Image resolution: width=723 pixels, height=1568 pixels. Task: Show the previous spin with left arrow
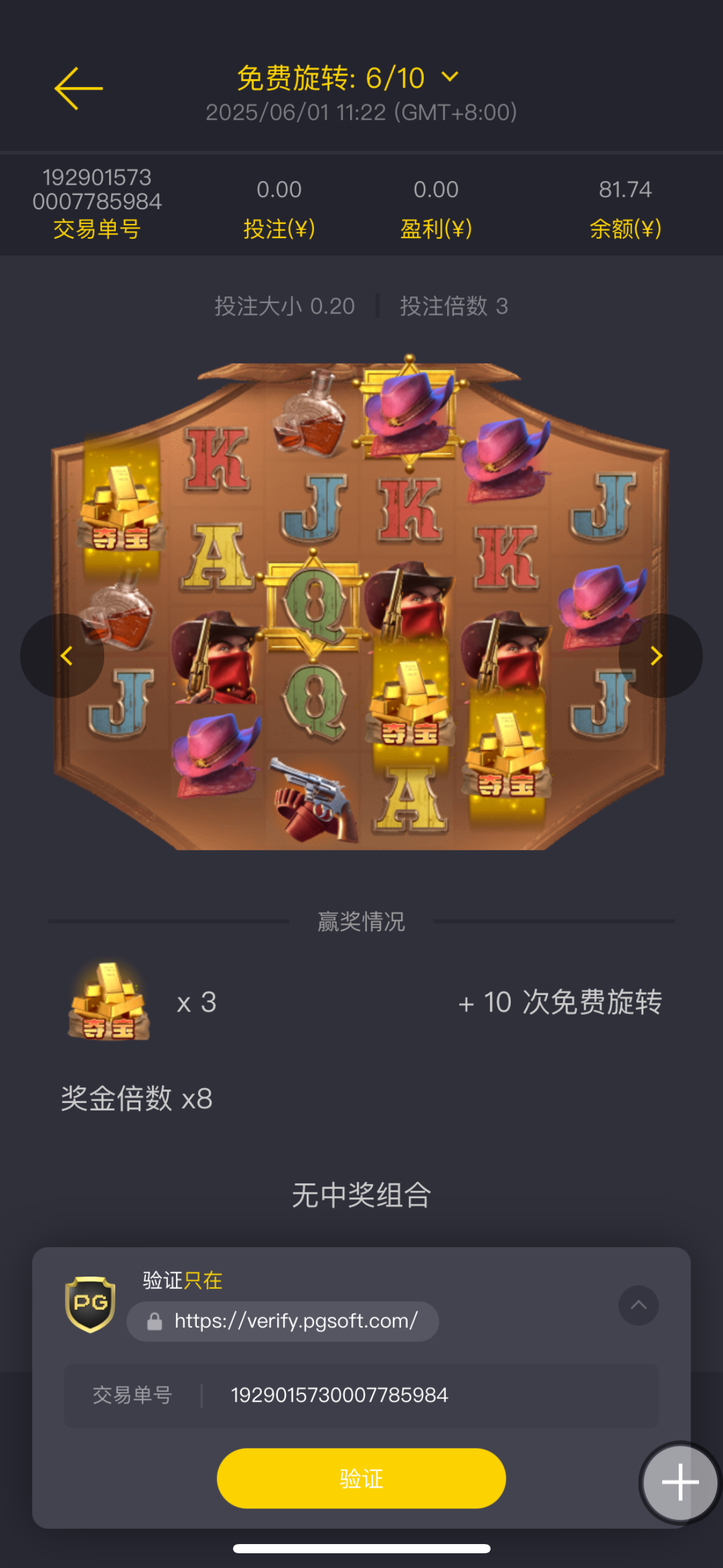63,656
